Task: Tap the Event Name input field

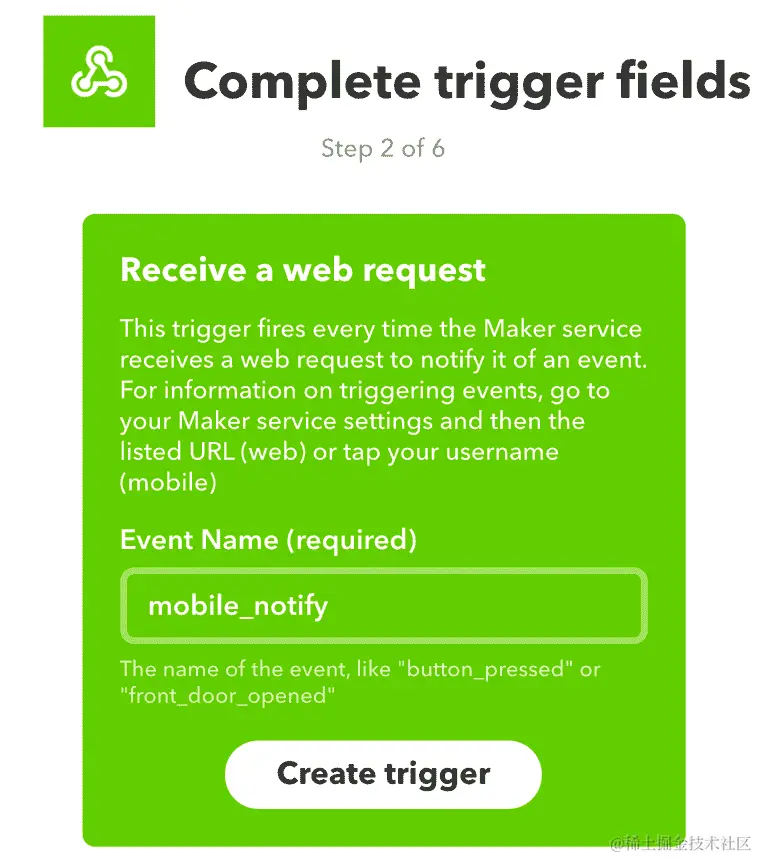Action: (x=383, y=605)
